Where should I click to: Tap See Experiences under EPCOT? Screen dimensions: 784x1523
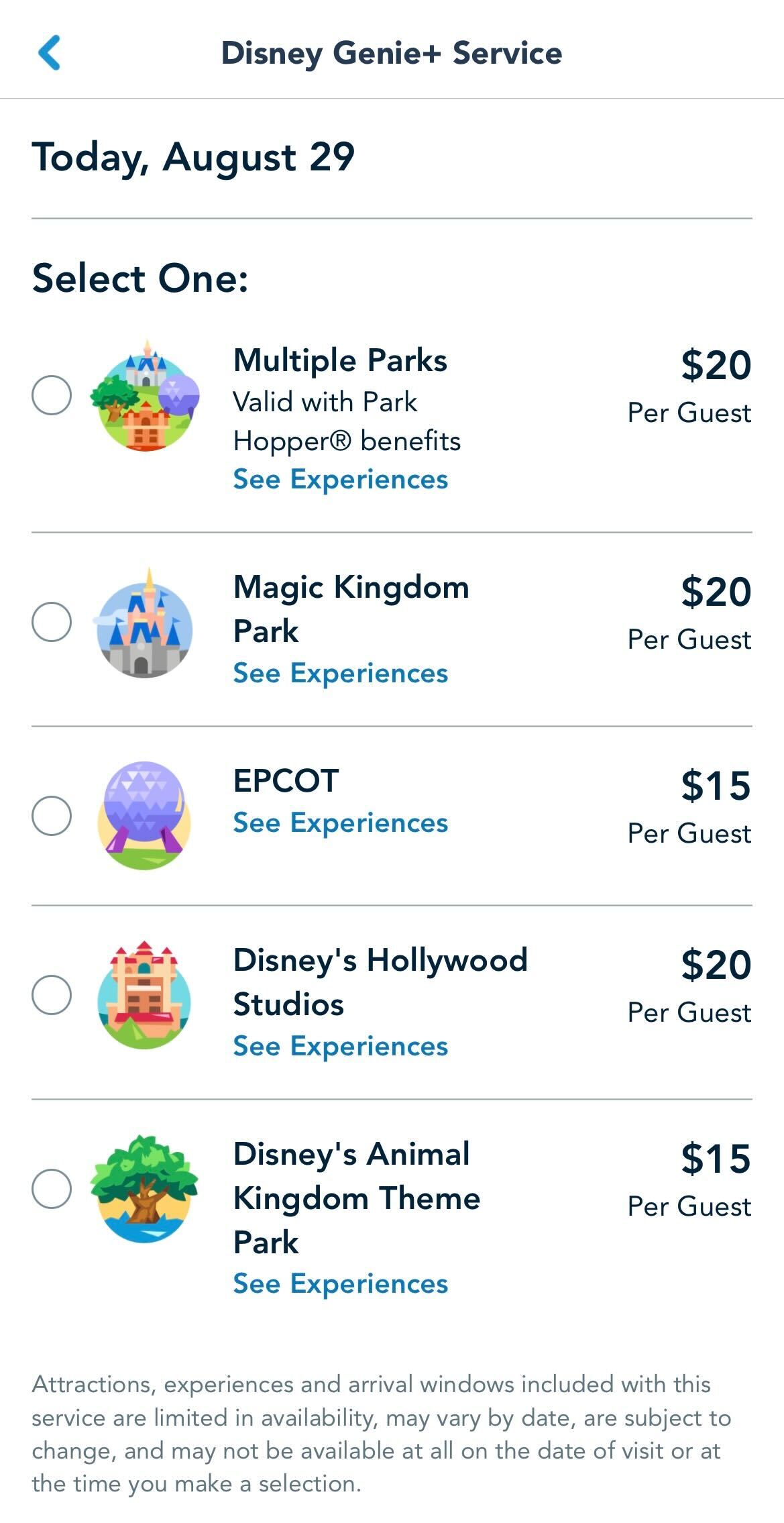340,823
